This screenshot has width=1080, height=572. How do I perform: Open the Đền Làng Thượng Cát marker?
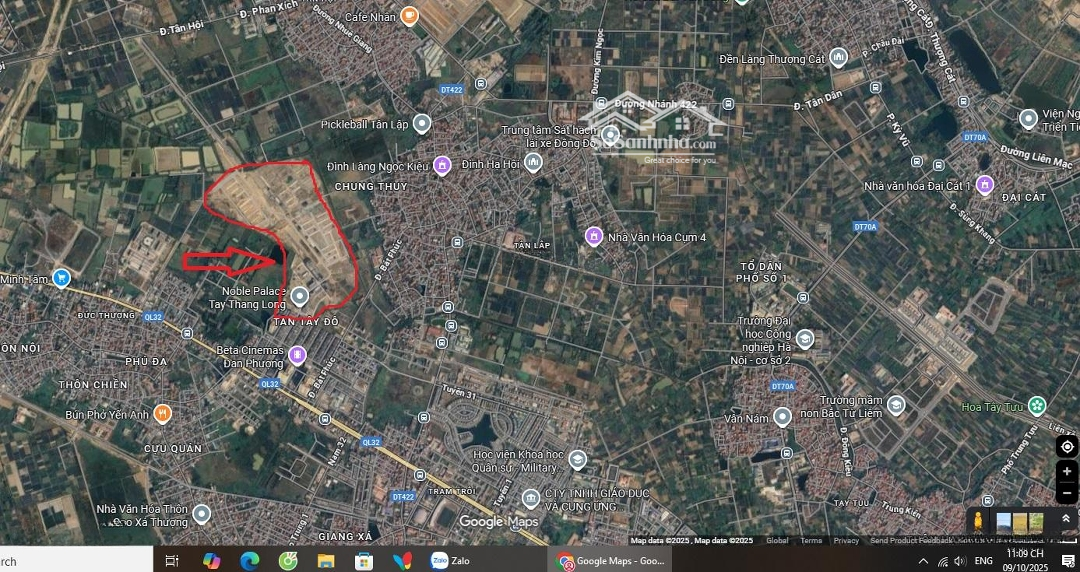[x=838, y=57]
